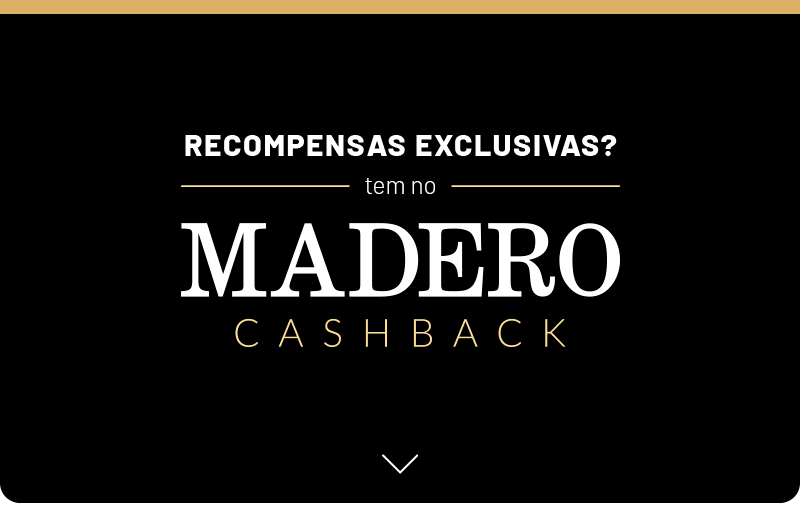Expand the Madero Cashback down chevron

click(x=400, y=464)
